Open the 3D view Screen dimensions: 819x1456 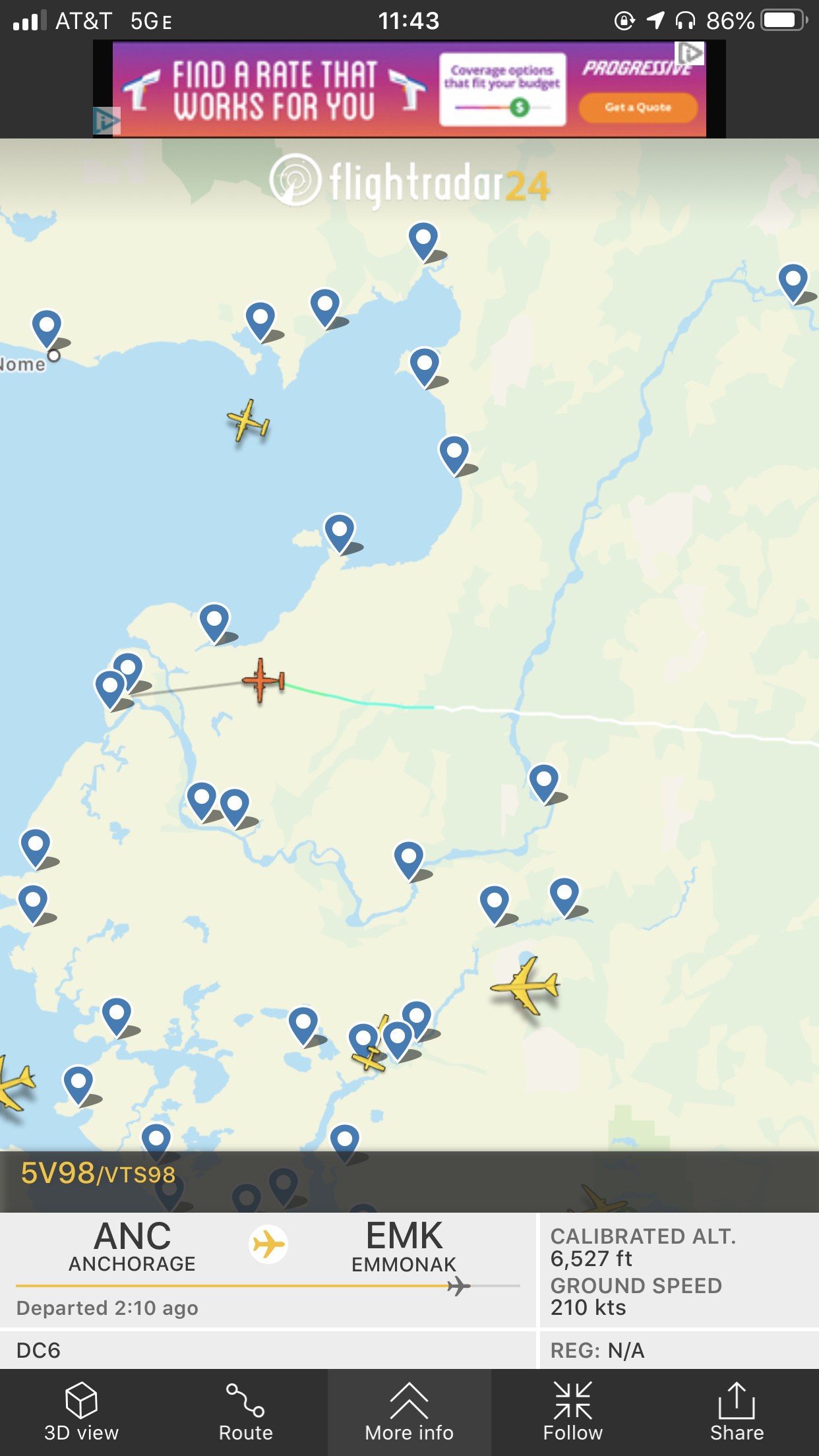(81, 1412)
